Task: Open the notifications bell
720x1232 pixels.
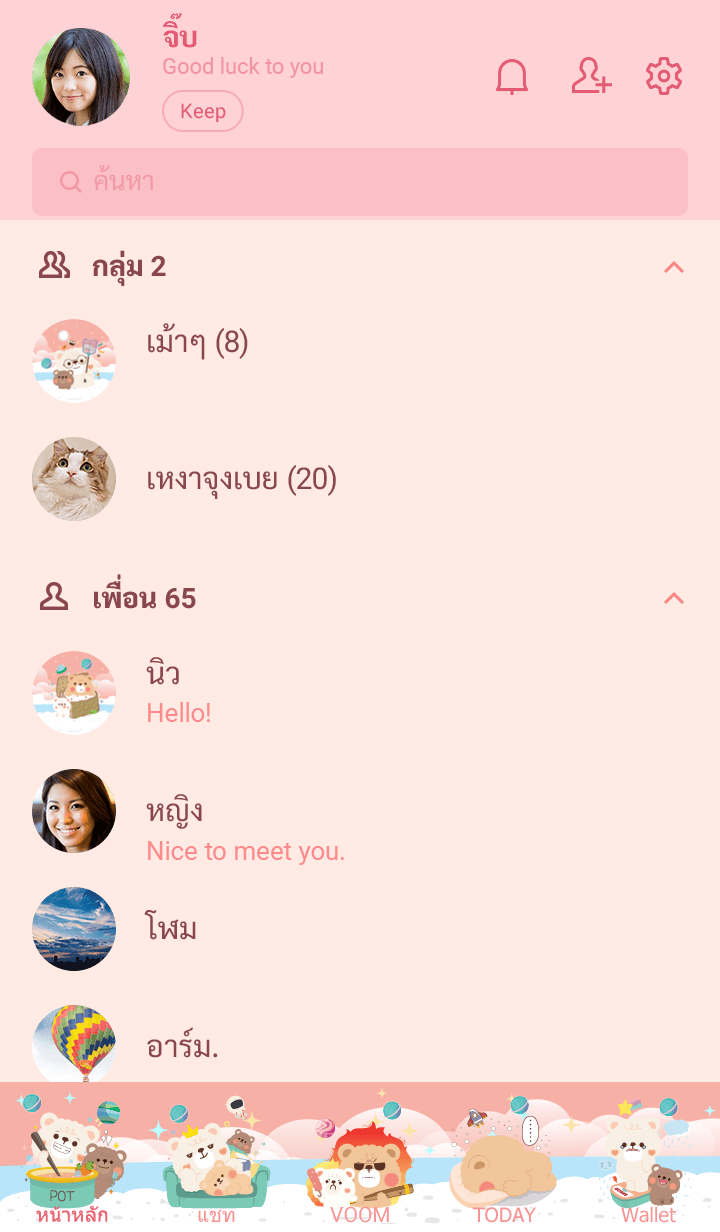Action: (x=512, y=77)
